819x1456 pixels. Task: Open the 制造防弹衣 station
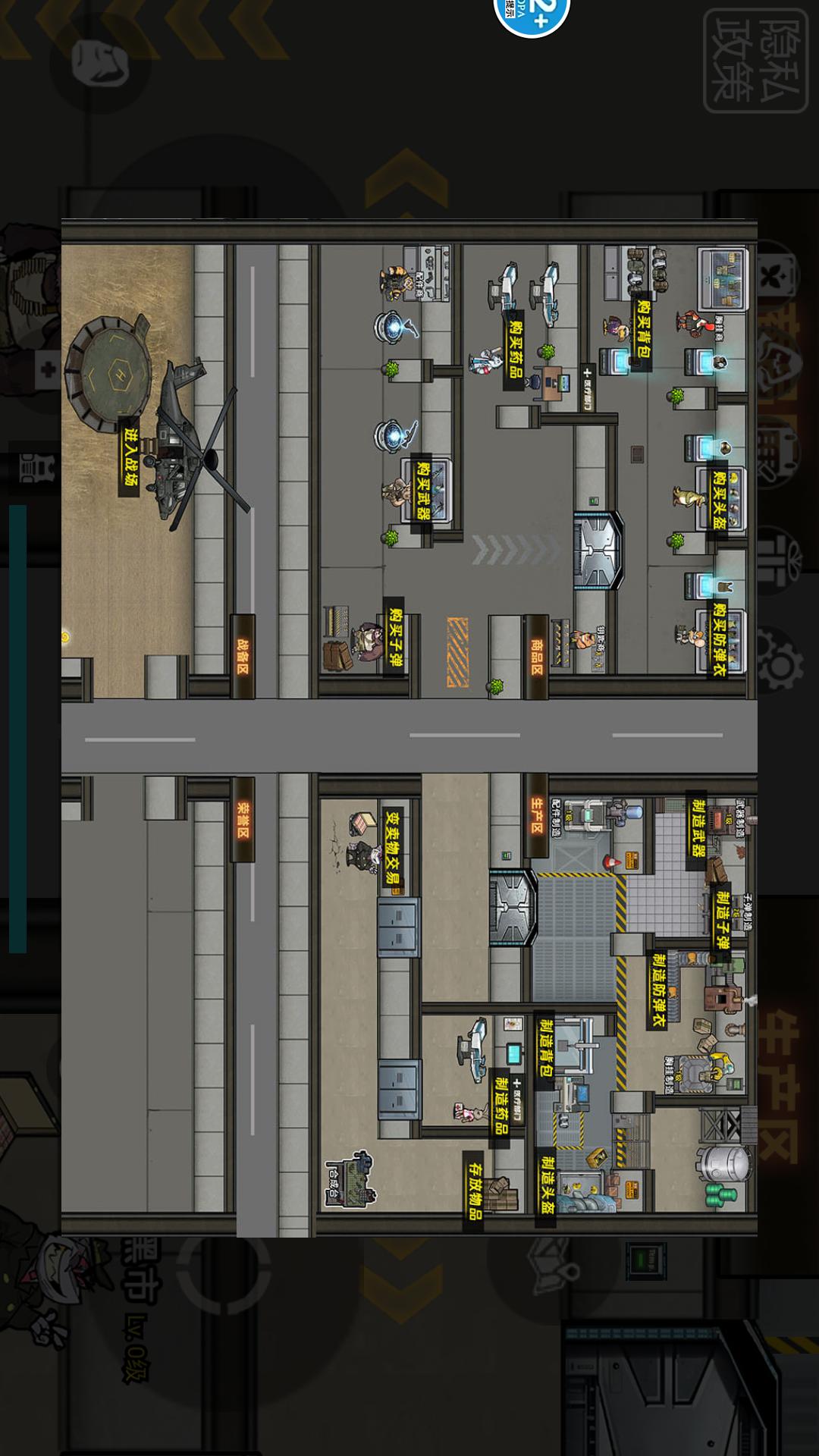click(x=657, y=990)
